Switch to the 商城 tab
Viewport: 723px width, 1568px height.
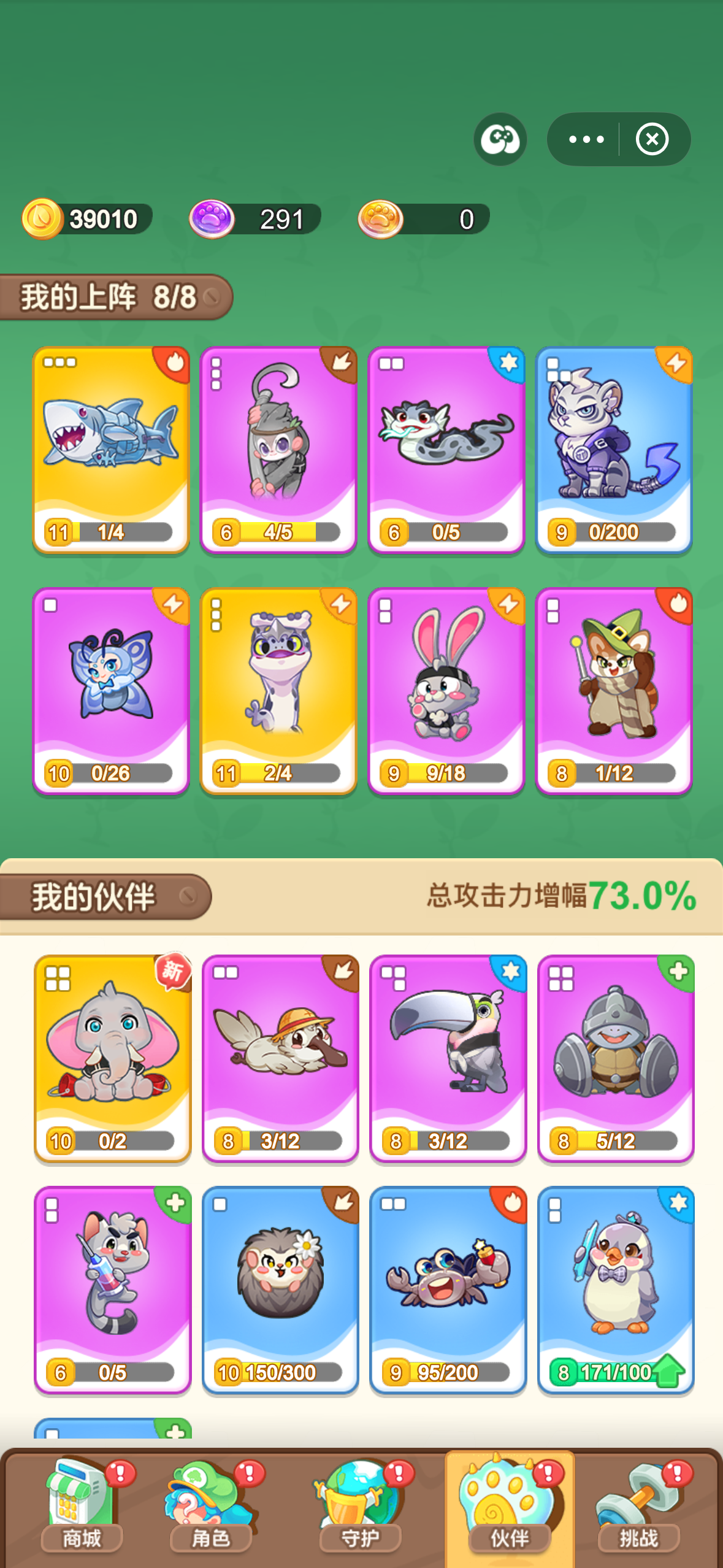(82, 1509)
